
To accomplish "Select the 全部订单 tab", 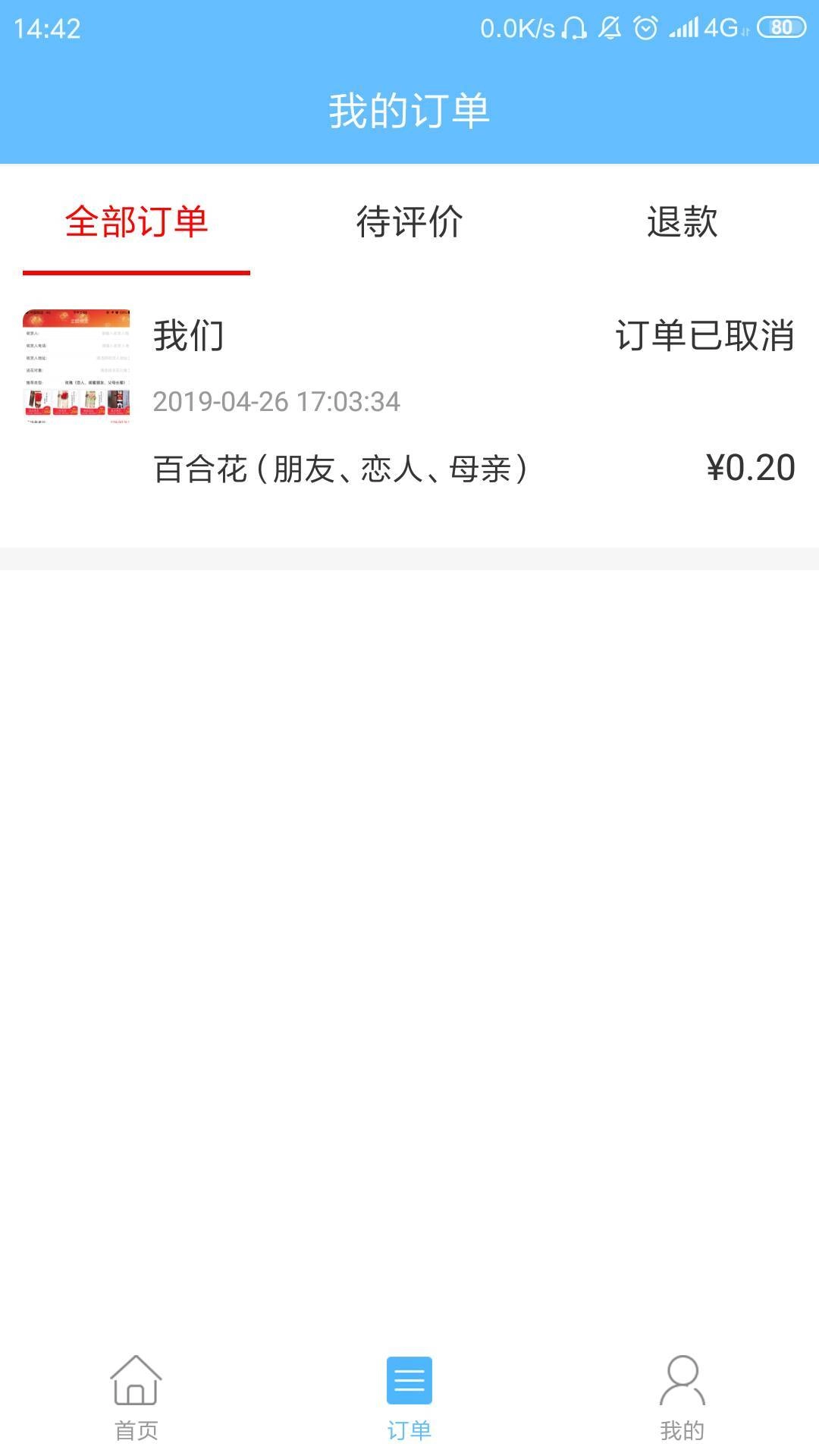I will coord(135,221).
